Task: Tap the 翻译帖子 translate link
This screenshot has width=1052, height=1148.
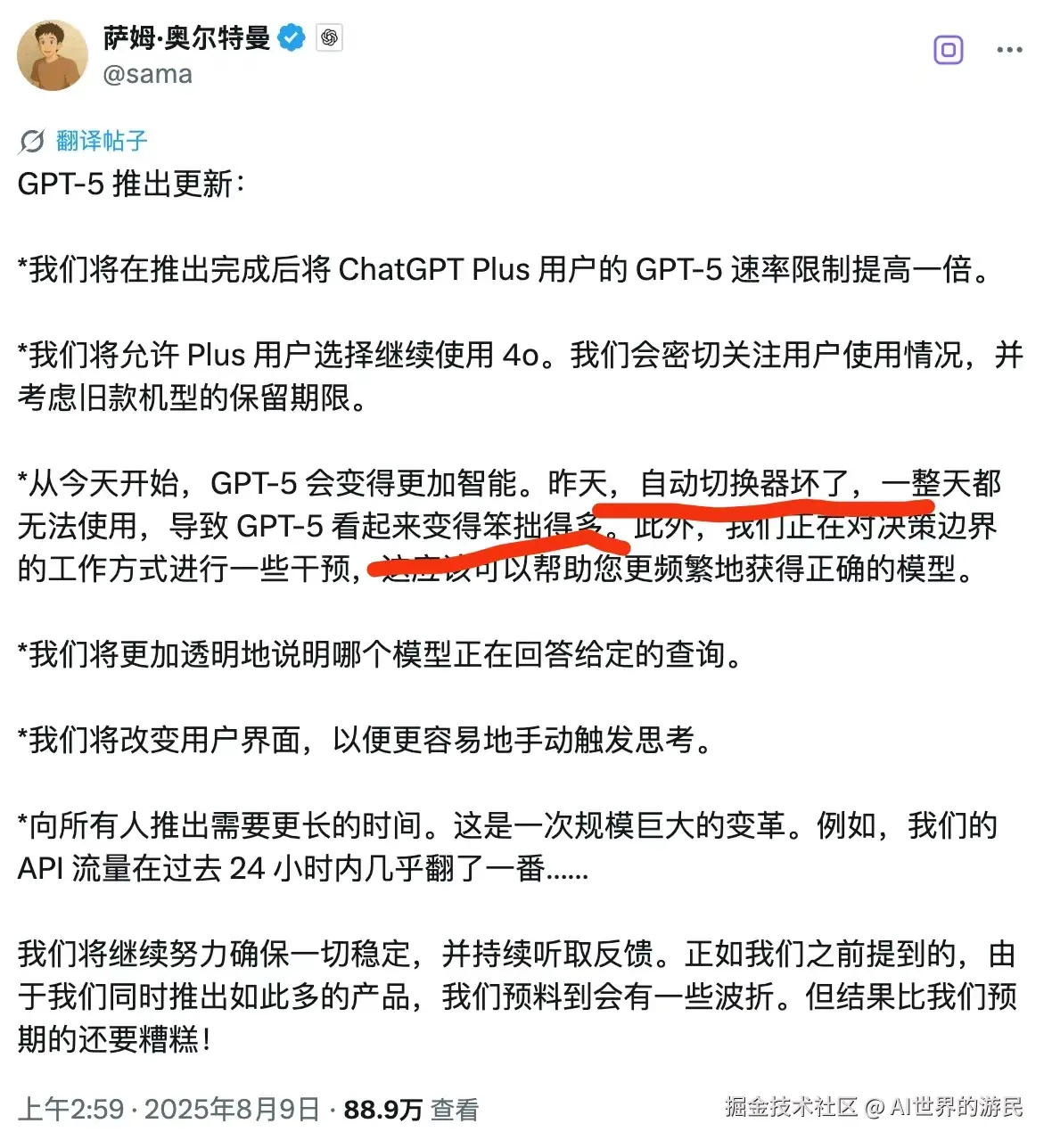Action: pos(100,141)
